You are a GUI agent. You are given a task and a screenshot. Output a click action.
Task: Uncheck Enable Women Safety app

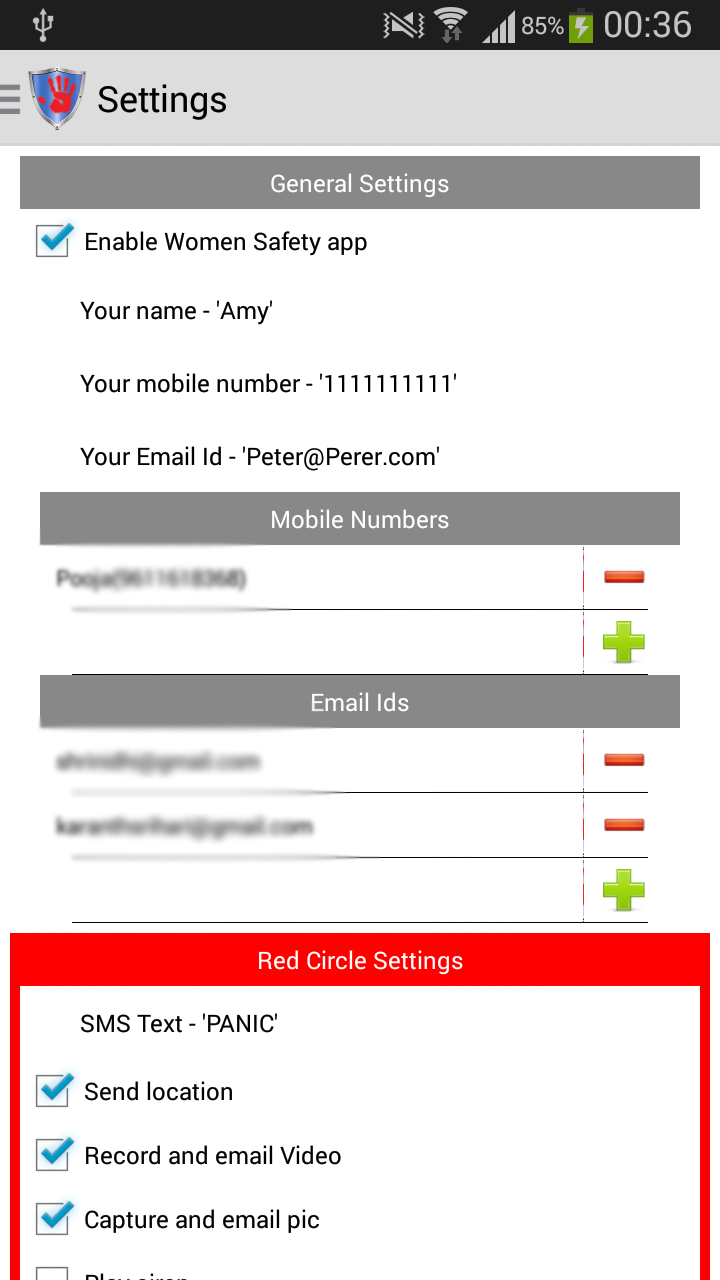coord(54,240)
